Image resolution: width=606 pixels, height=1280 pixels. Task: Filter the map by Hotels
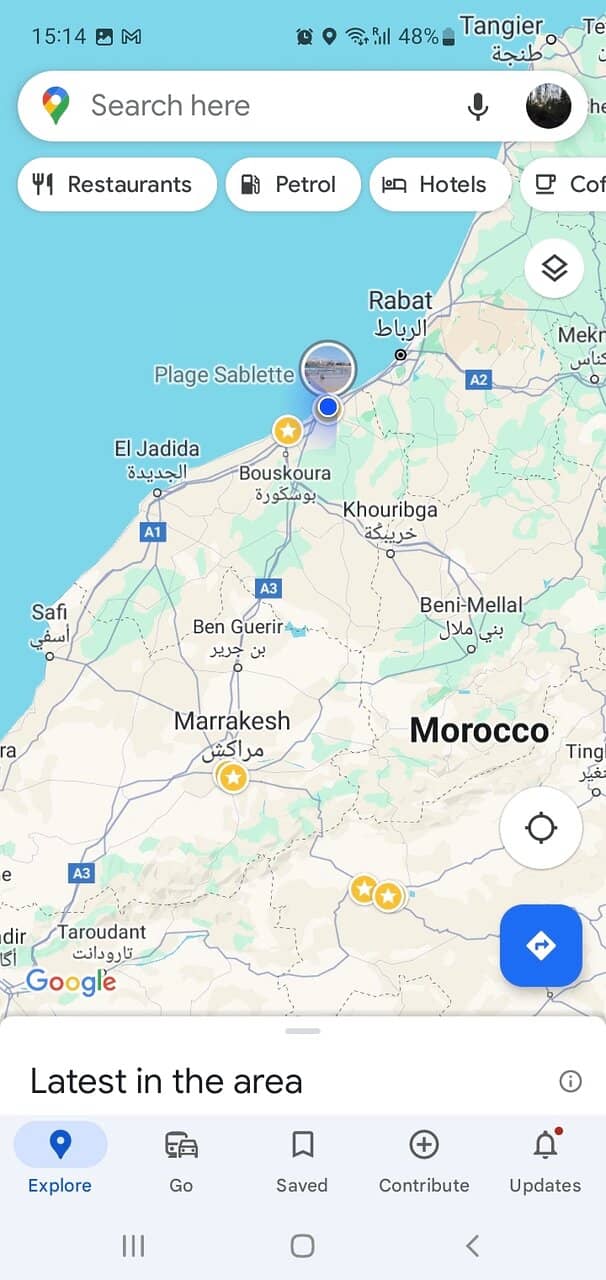tap(439, 184)
